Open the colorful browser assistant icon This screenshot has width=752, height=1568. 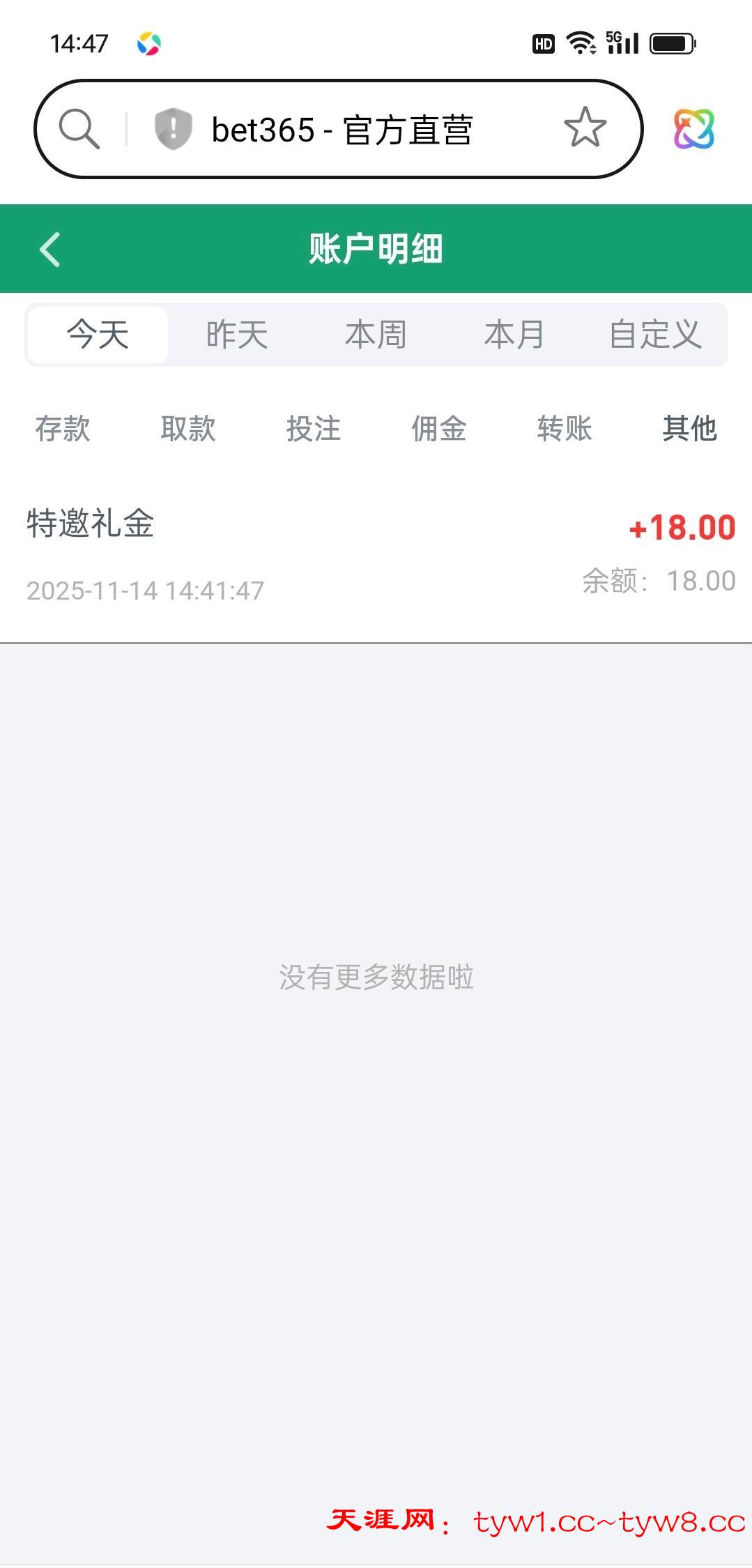click(693, 129)
